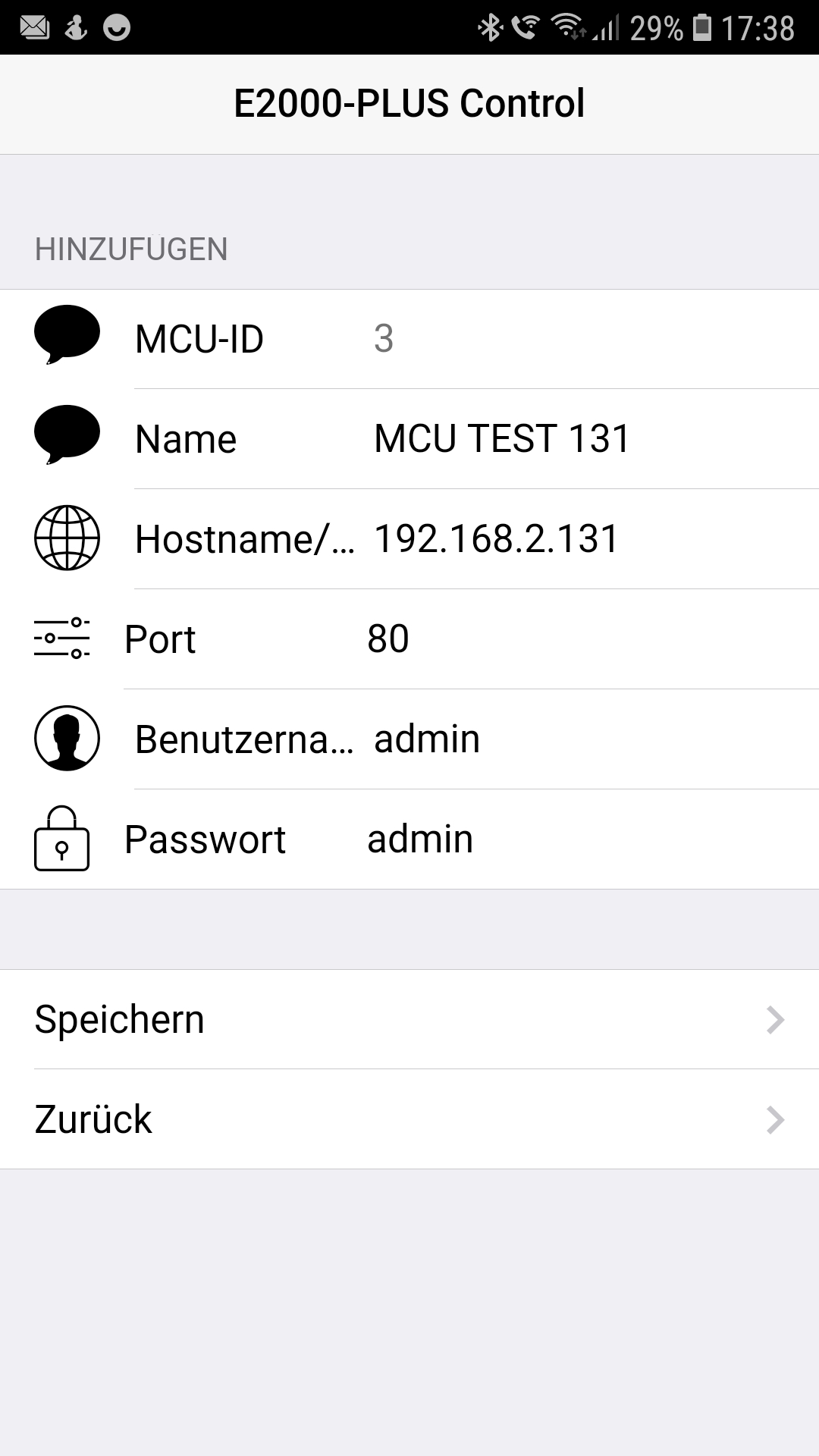Edit the Port field showing 80
819x1456 pixels.
[x=576, y=639]
